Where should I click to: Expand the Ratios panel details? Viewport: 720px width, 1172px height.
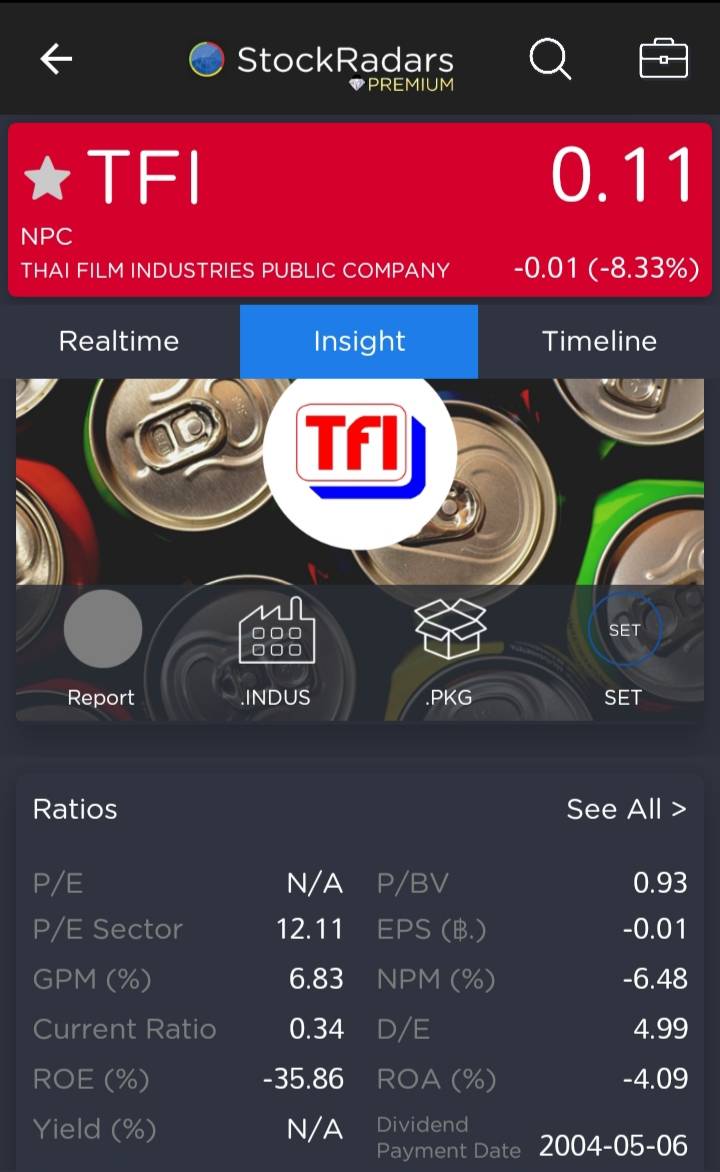[75, 810]
